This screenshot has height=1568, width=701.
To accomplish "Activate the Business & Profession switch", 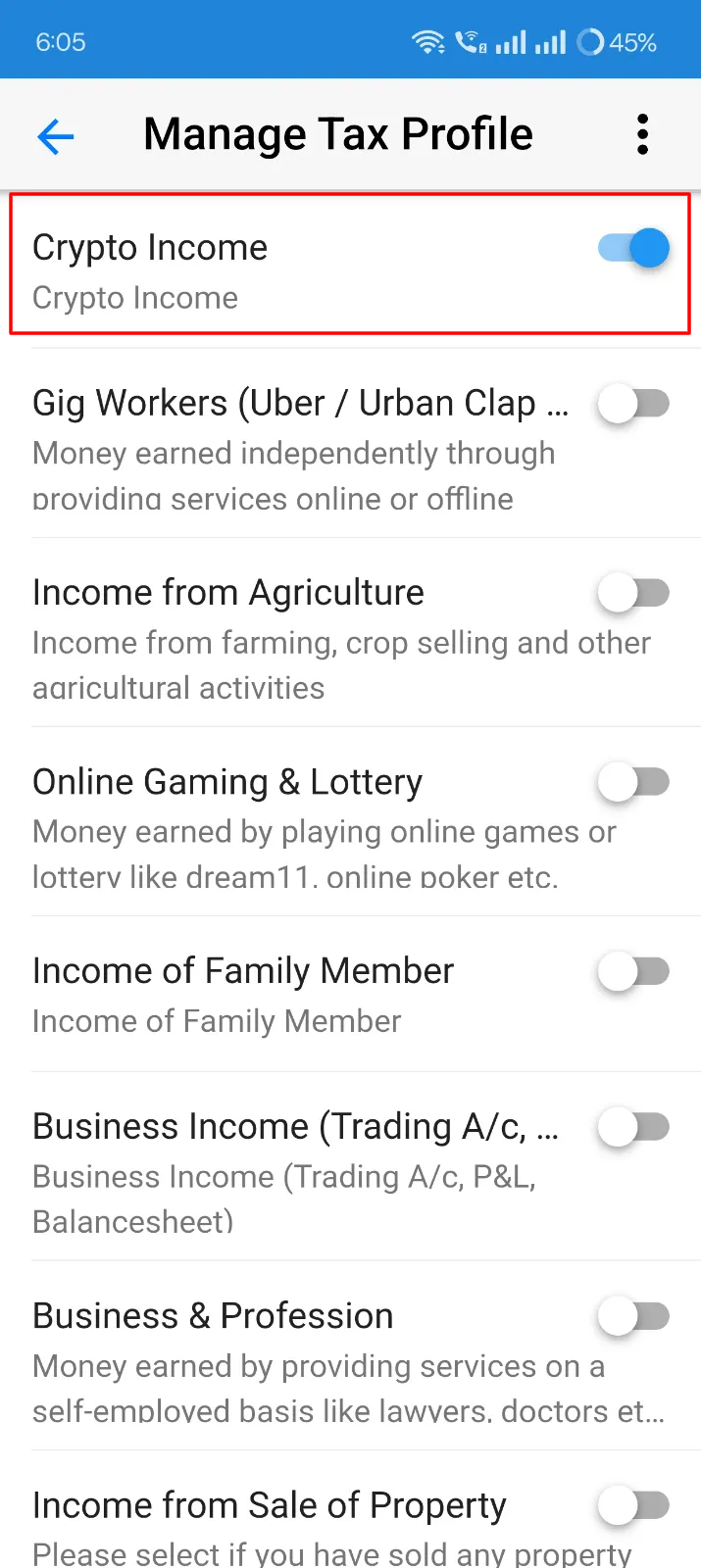I will pyautogui.click(x=633, y=1315).
